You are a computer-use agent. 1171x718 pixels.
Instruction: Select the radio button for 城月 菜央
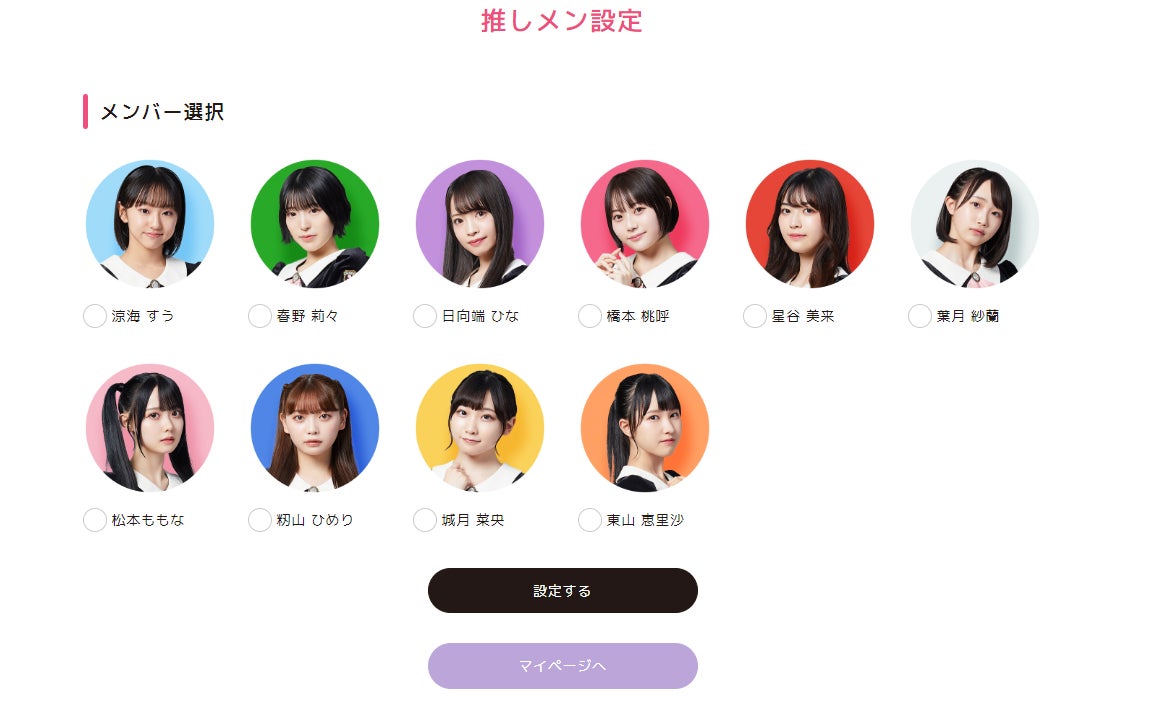click(425, 520)
